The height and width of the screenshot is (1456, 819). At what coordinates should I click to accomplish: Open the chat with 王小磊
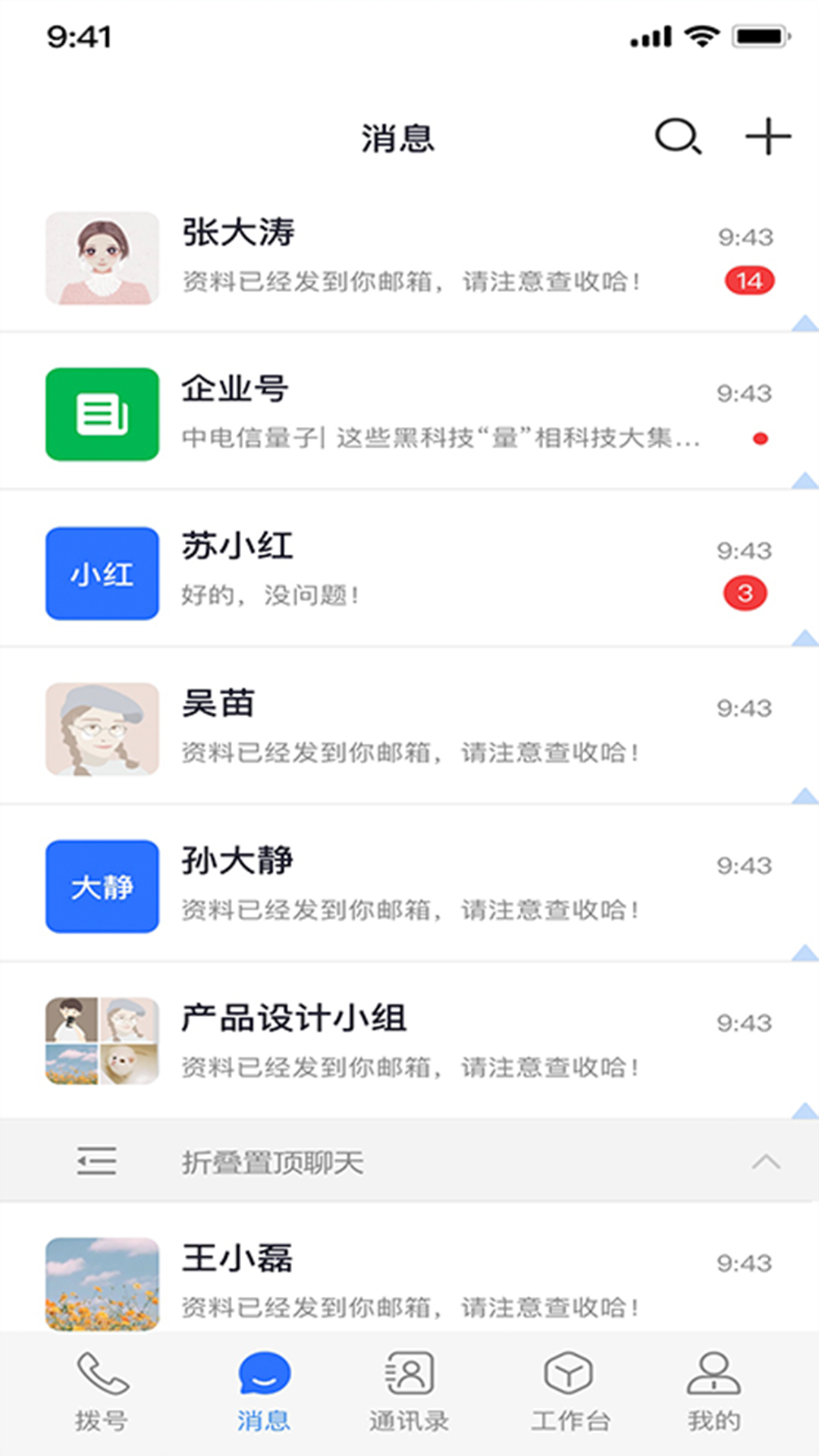point(409,1282)
